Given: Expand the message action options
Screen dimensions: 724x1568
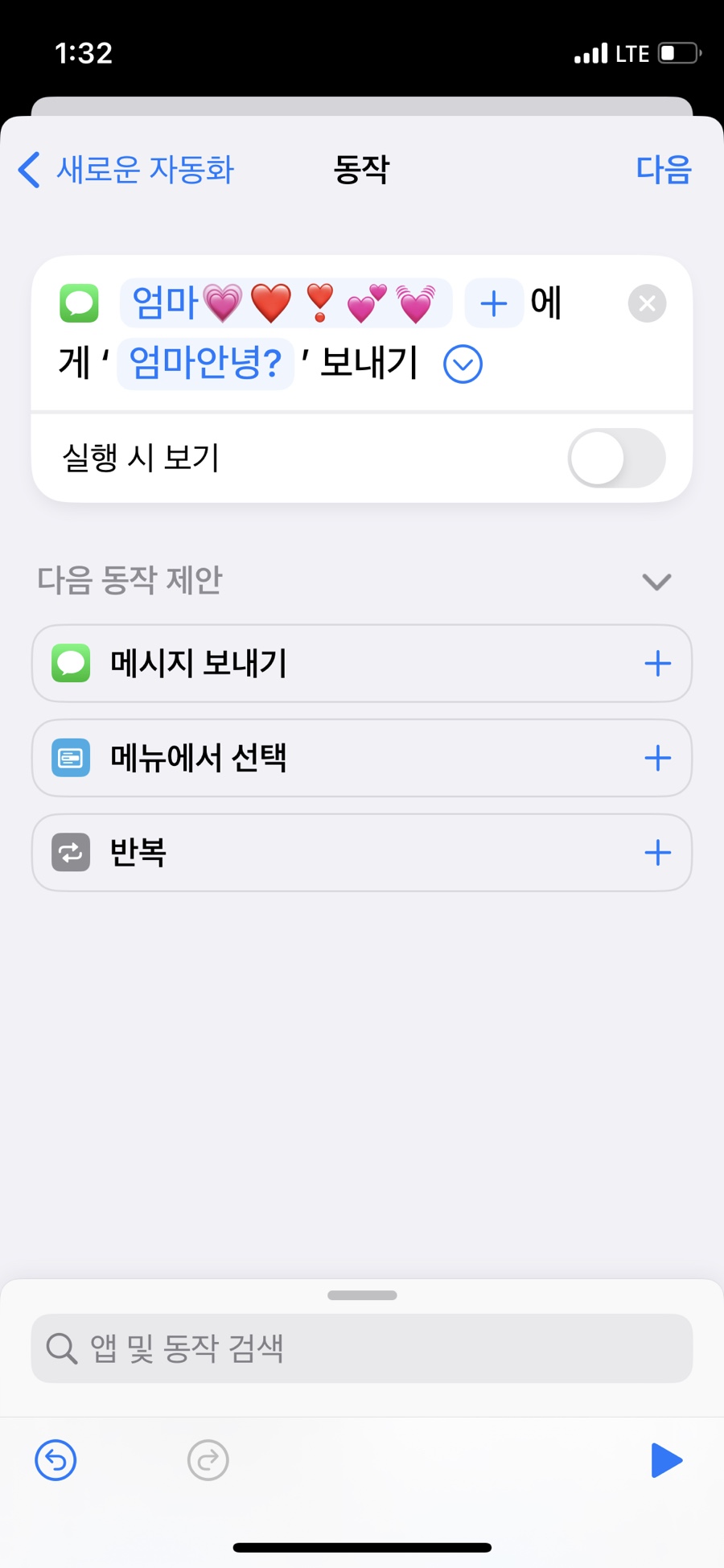Looking at the screenshot, I should 463,364.
